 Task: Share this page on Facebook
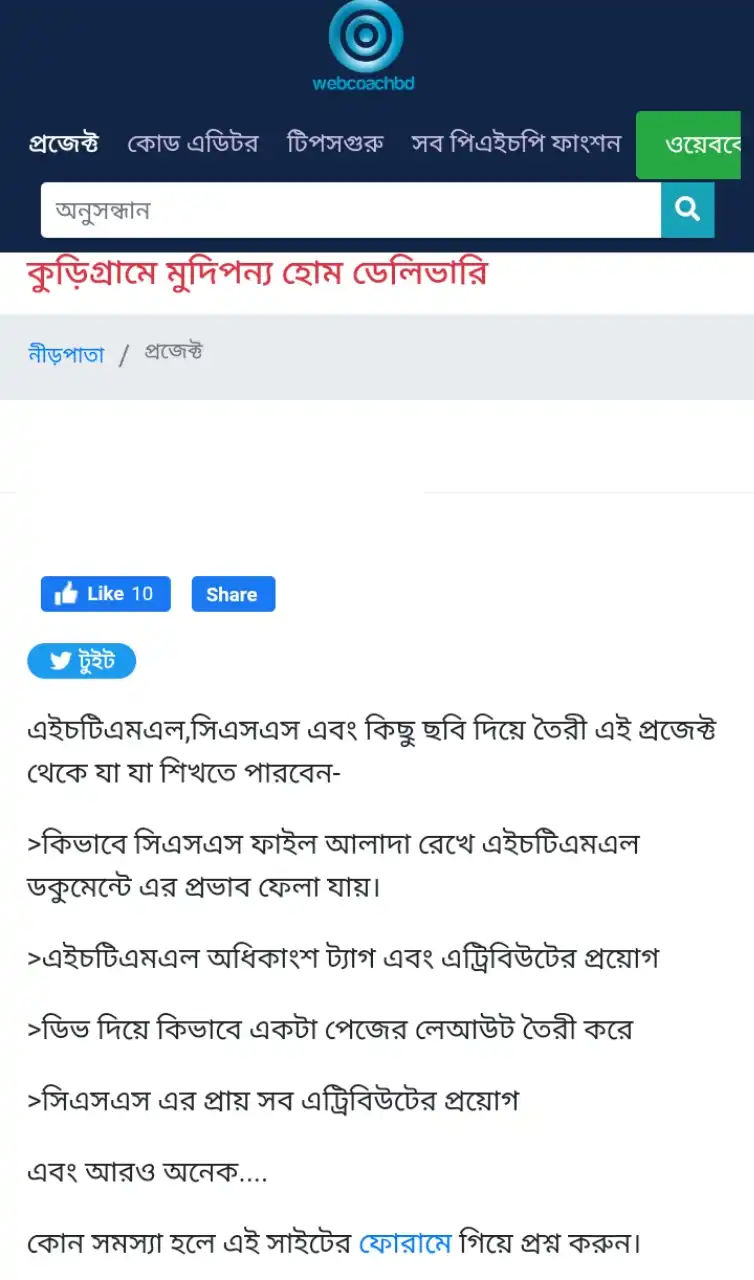[233, 594]
